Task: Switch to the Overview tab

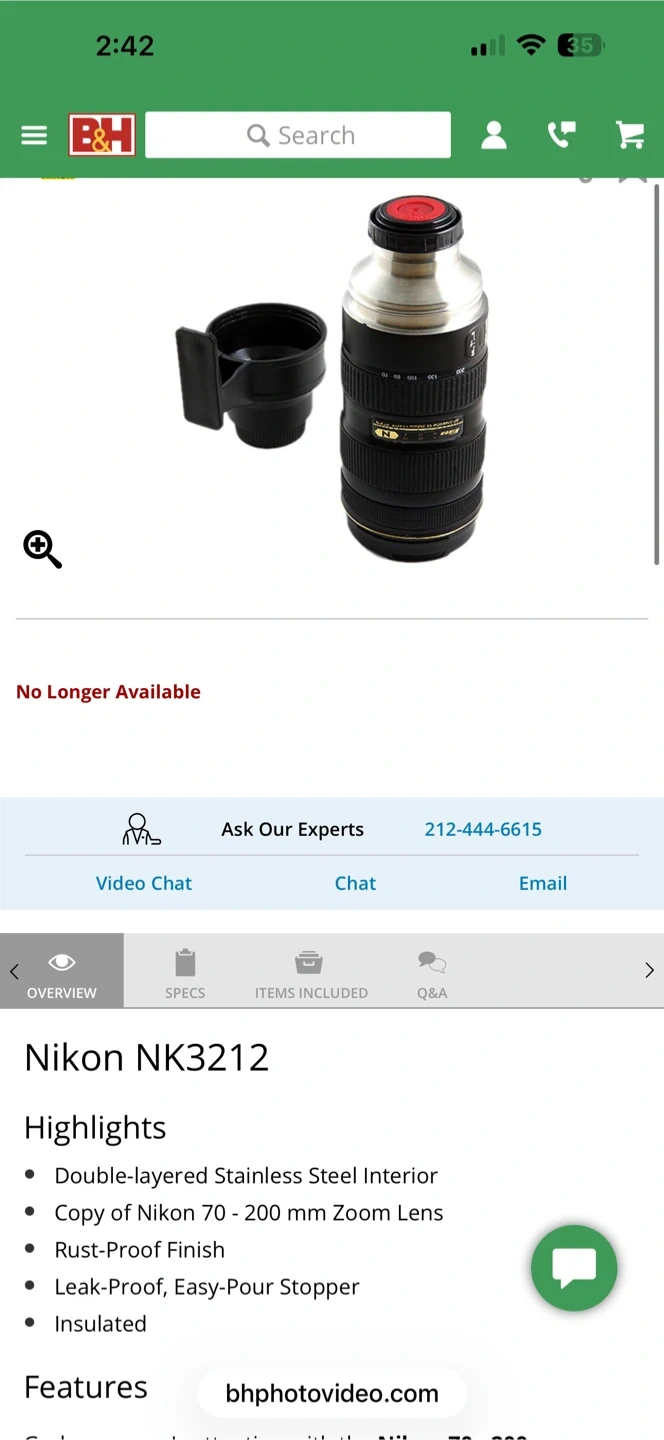Action: click(x=62, y=972)
